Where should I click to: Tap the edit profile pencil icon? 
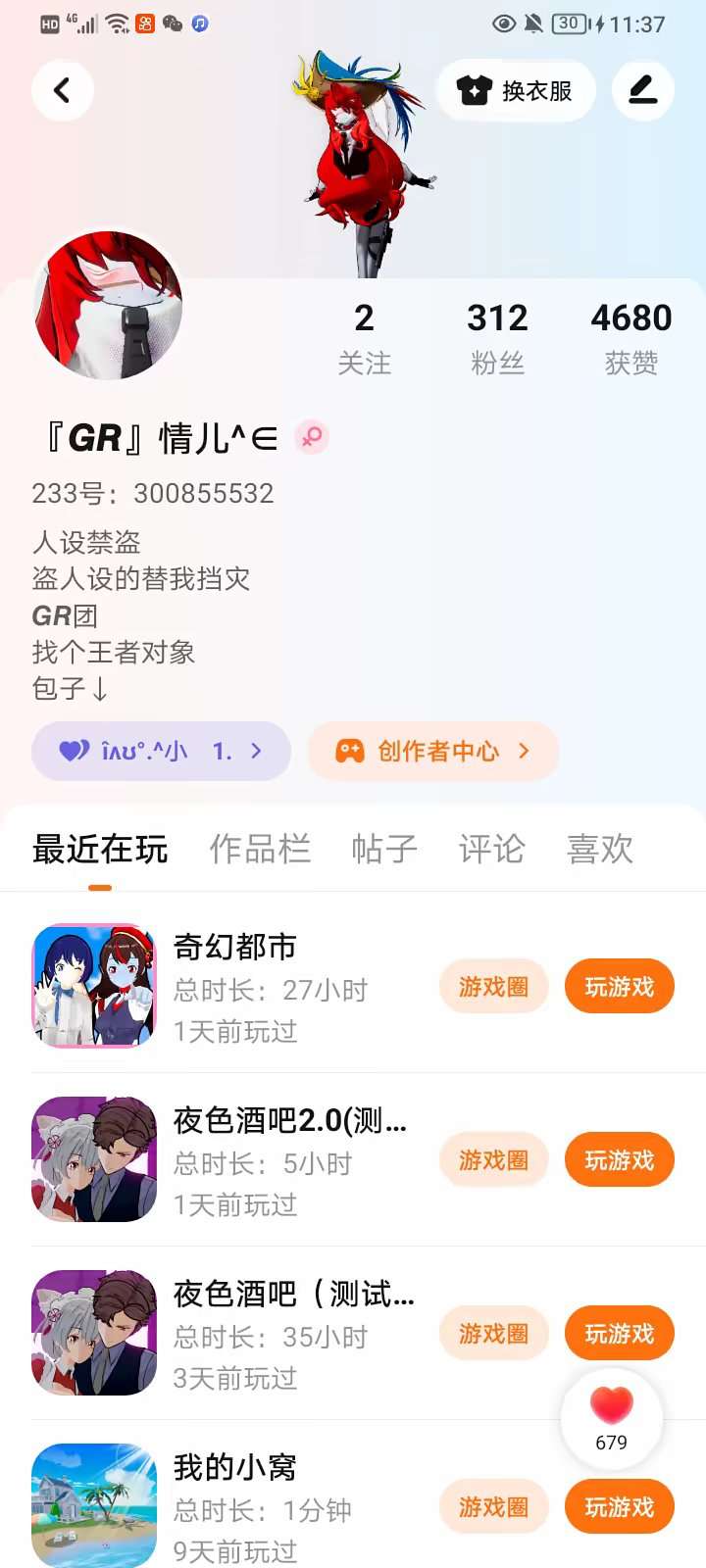(x=643, y=91)
